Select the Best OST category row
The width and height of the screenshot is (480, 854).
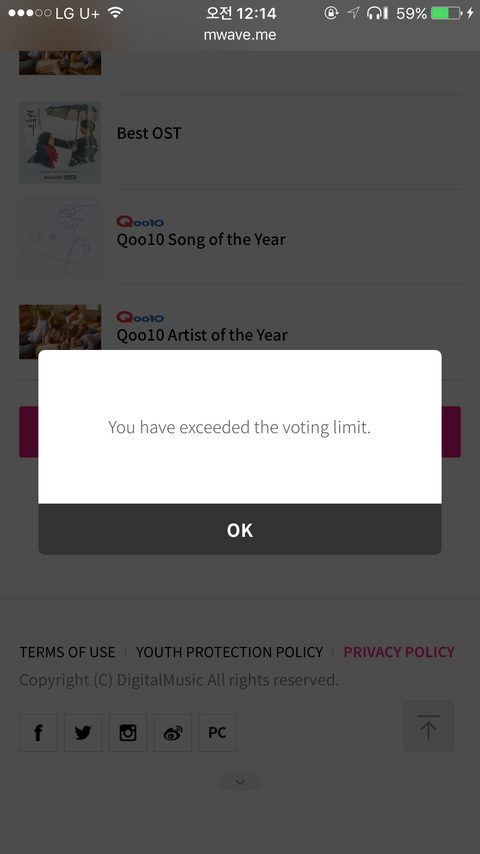[x=240, y=142]
